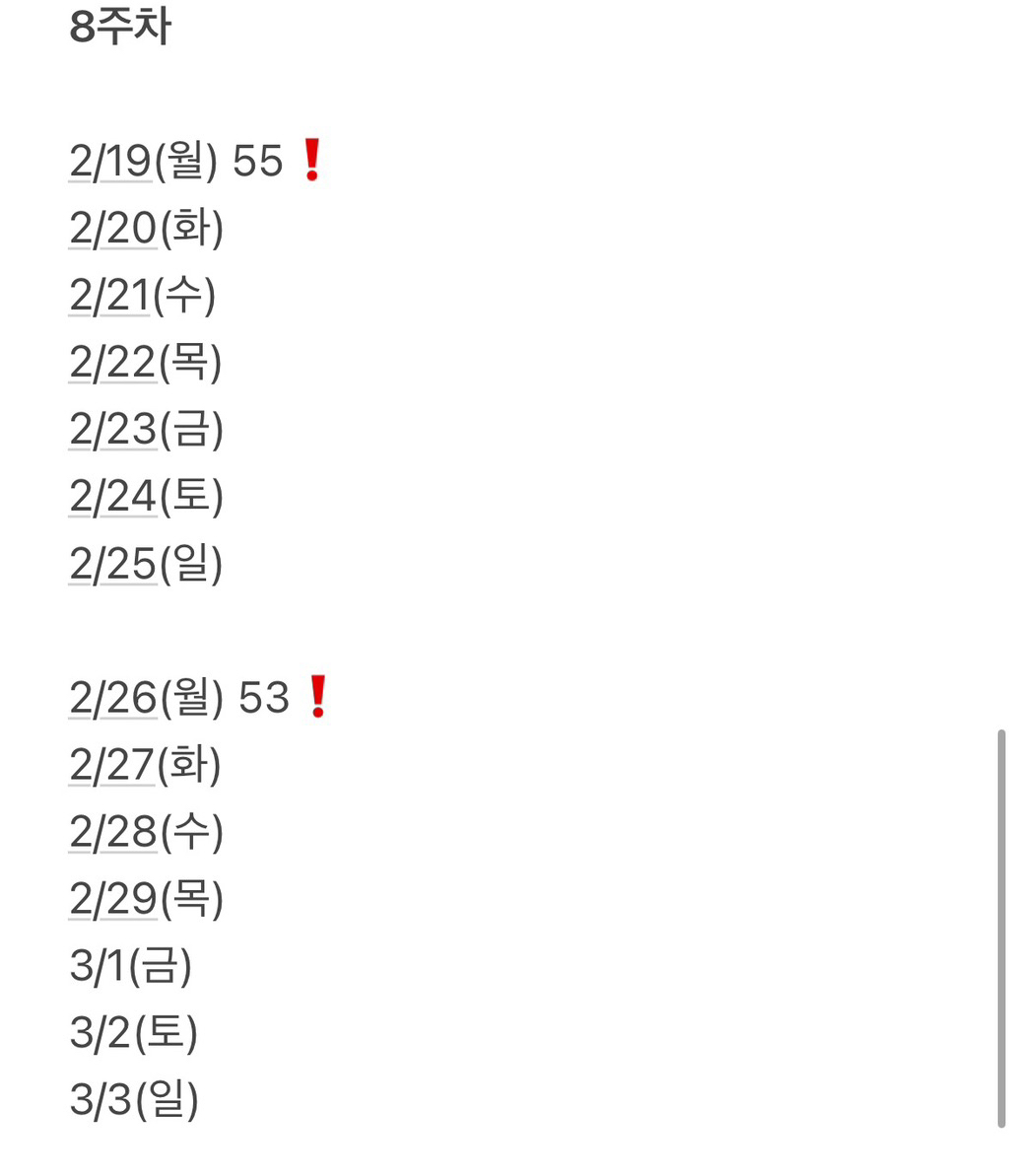Screen dimensions: 1009x1176
Task: Open the 2/19 date link
Action: (x=110, y=162)
